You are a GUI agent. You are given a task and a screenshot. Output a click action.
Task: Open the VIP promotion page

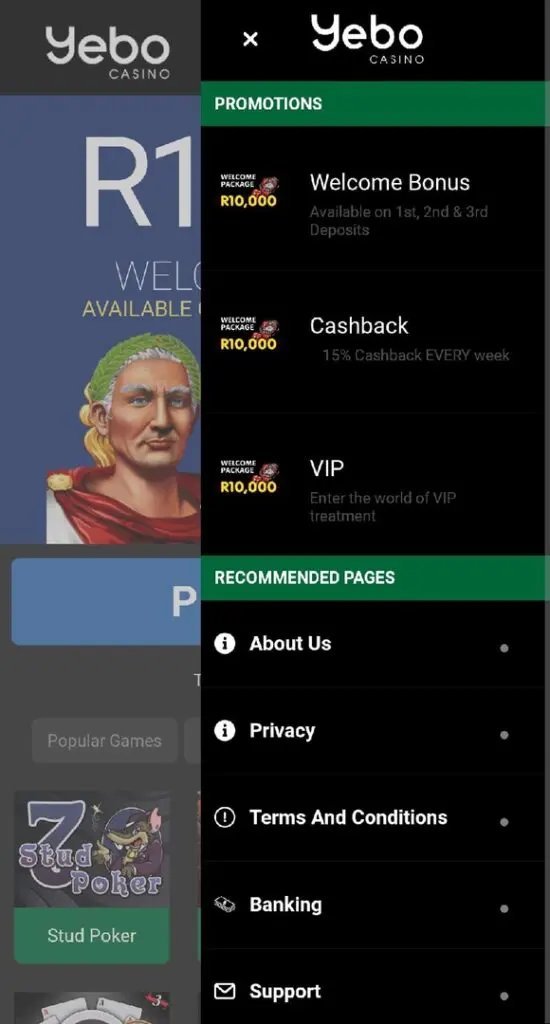[x=372, y=484]
